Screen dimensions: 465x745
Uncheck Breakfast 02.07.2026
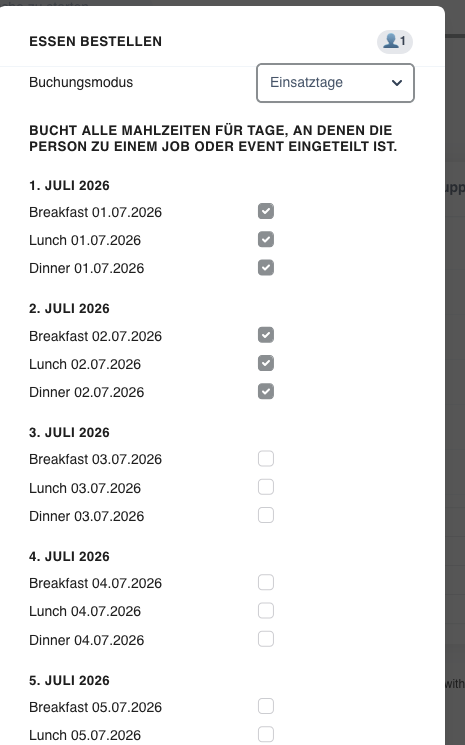(266, 335)
